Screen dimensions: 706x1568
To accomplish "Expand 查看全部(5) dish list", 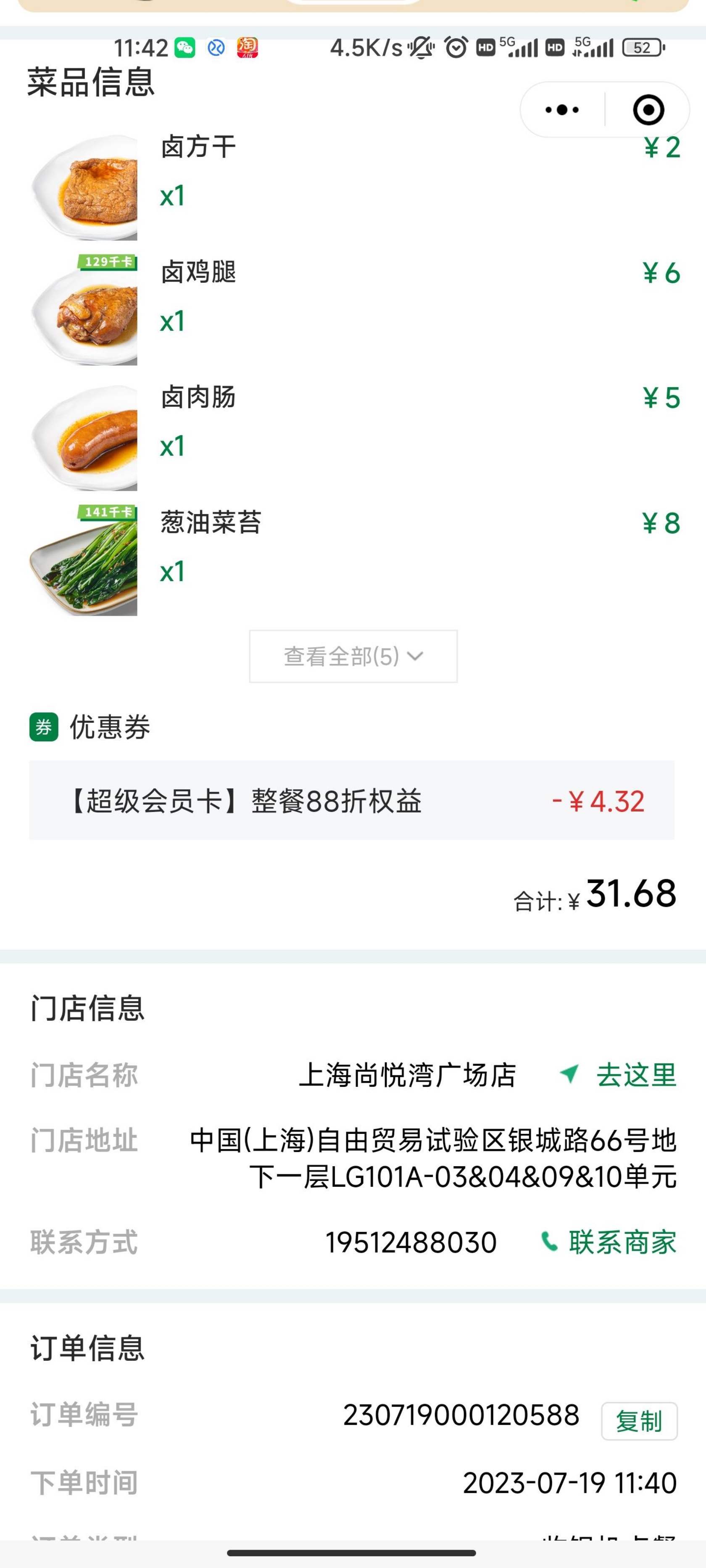I will (x=353, y=656).
